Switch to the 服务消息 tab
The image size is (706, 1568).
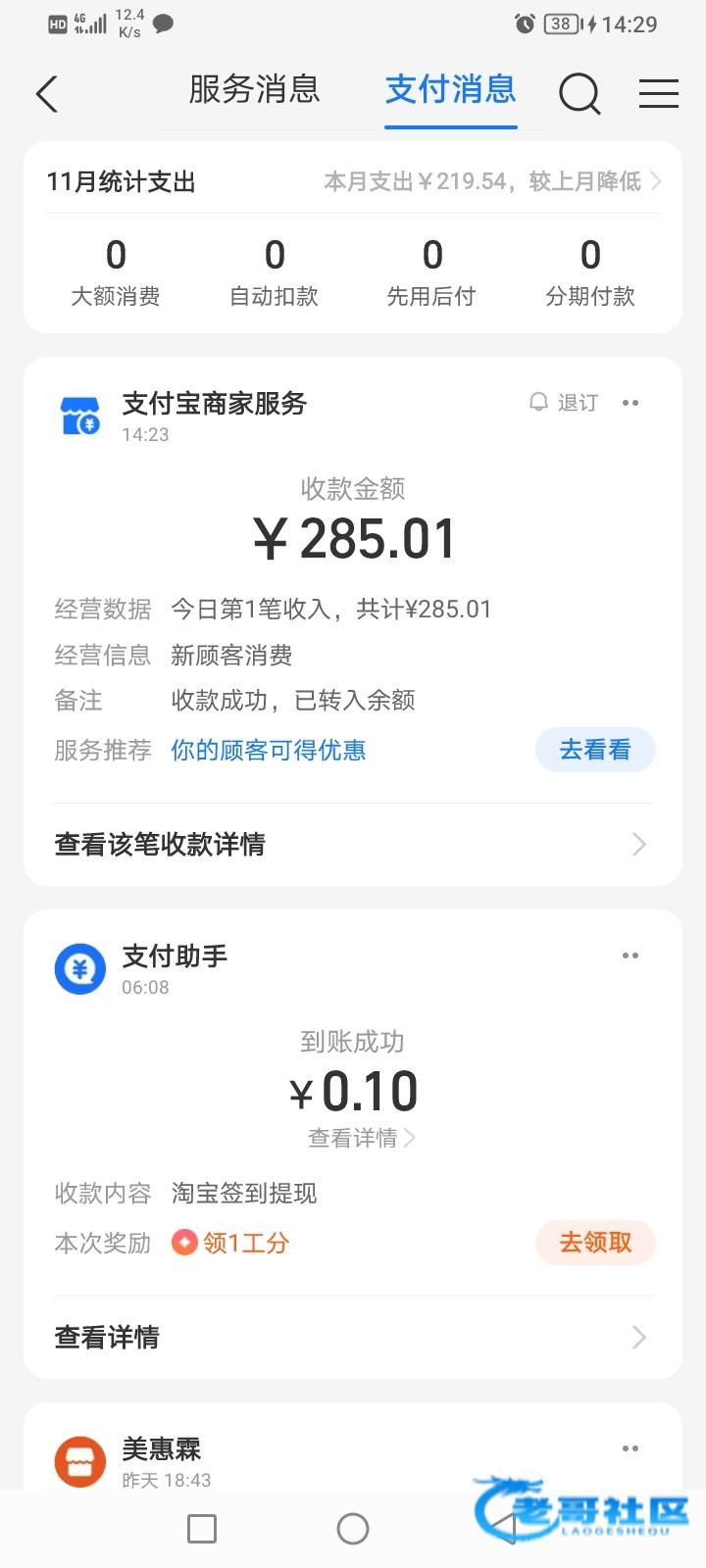click(254, 89)
